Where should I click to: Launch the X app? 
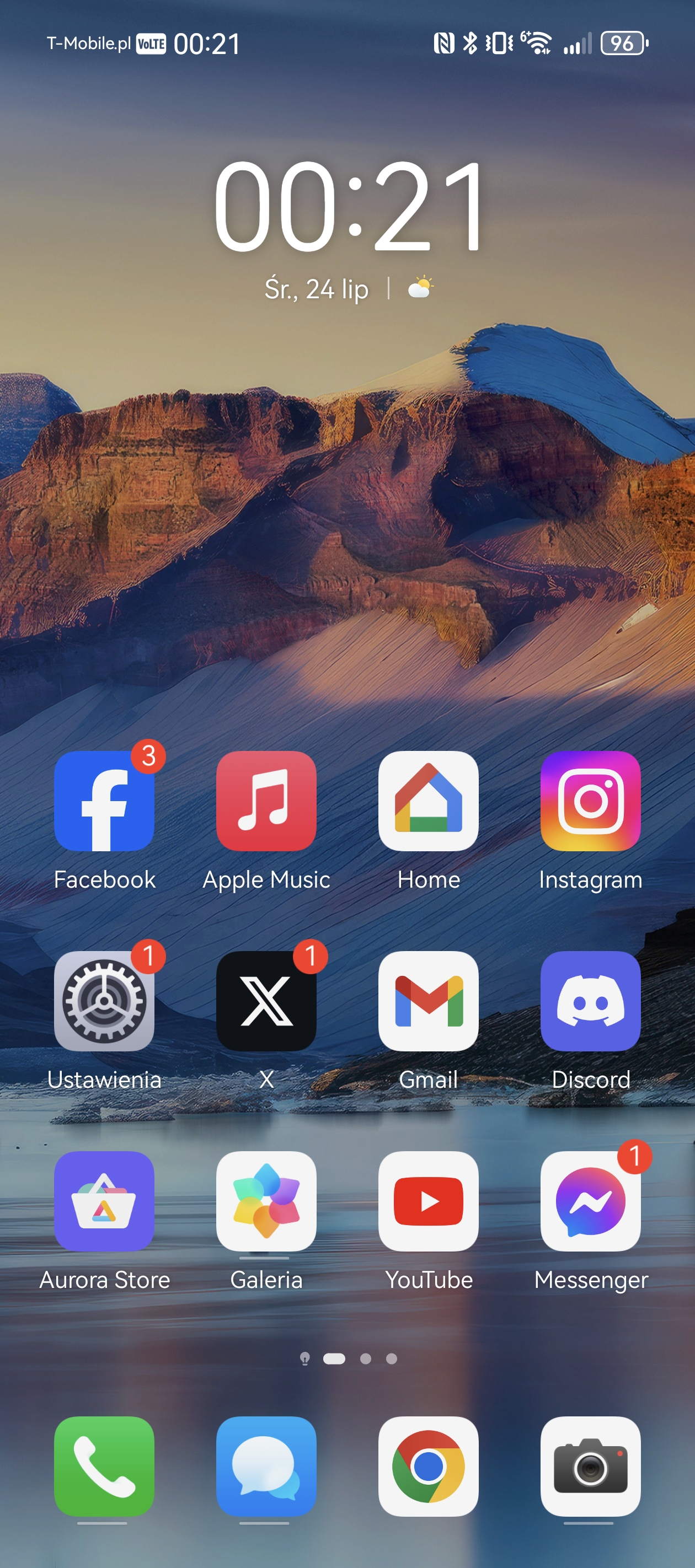pyautogui.click(x=266, y=1001)
